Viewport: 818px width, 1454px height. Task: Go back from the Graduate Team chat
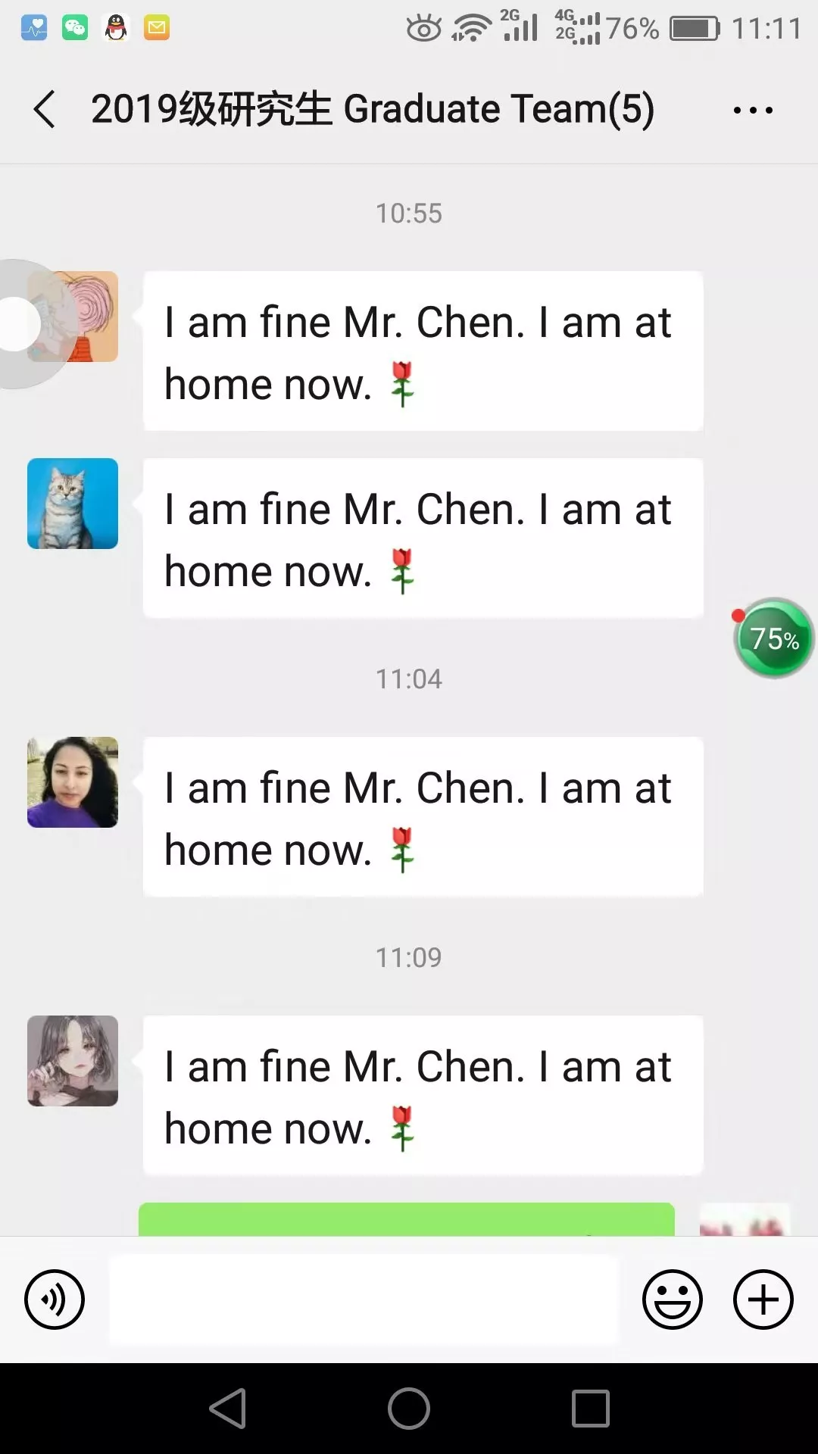(x=45, y=109)
